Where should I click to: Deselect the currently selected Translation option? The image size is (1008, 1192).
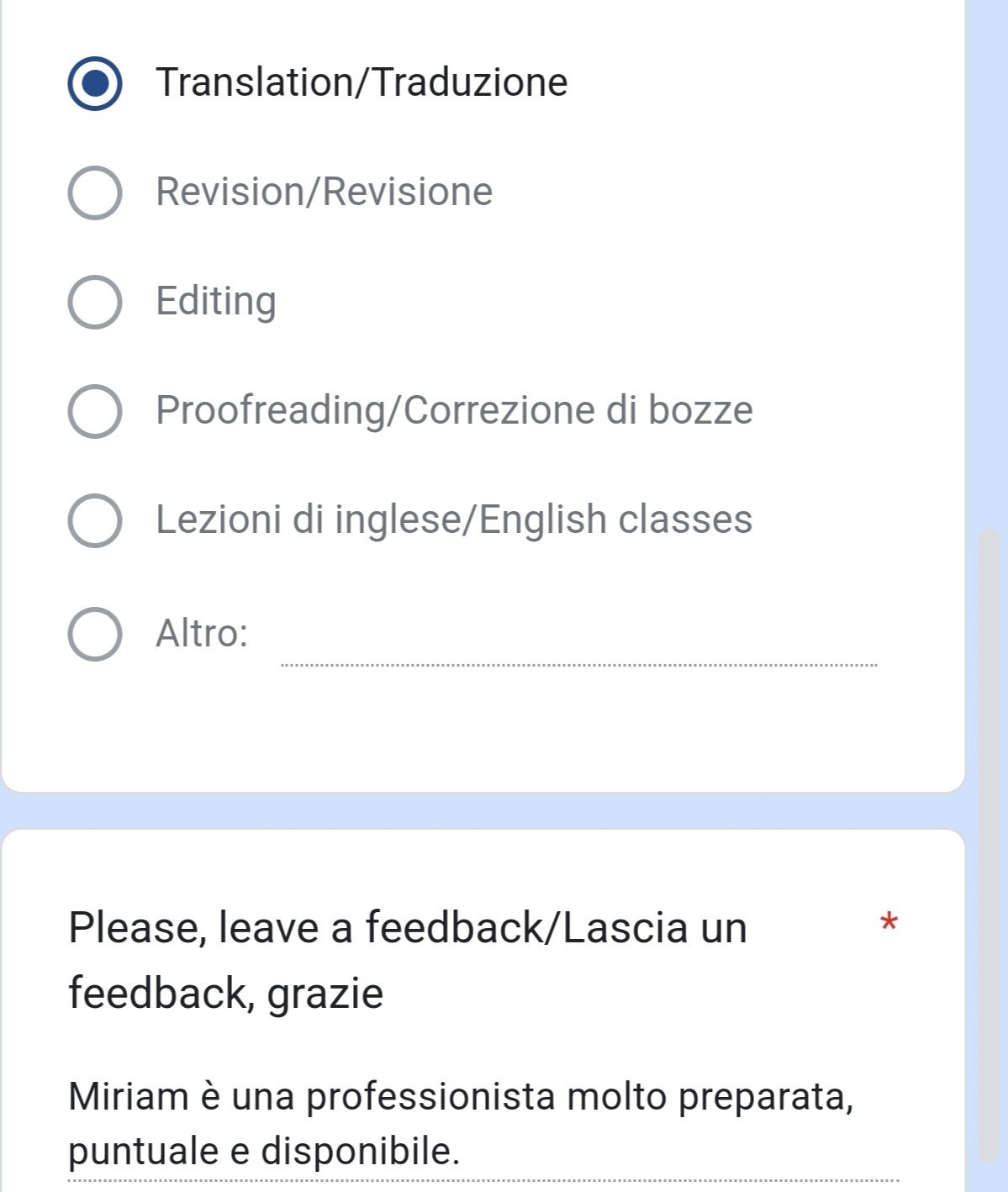pyautogui.click(x=95, y=82)
